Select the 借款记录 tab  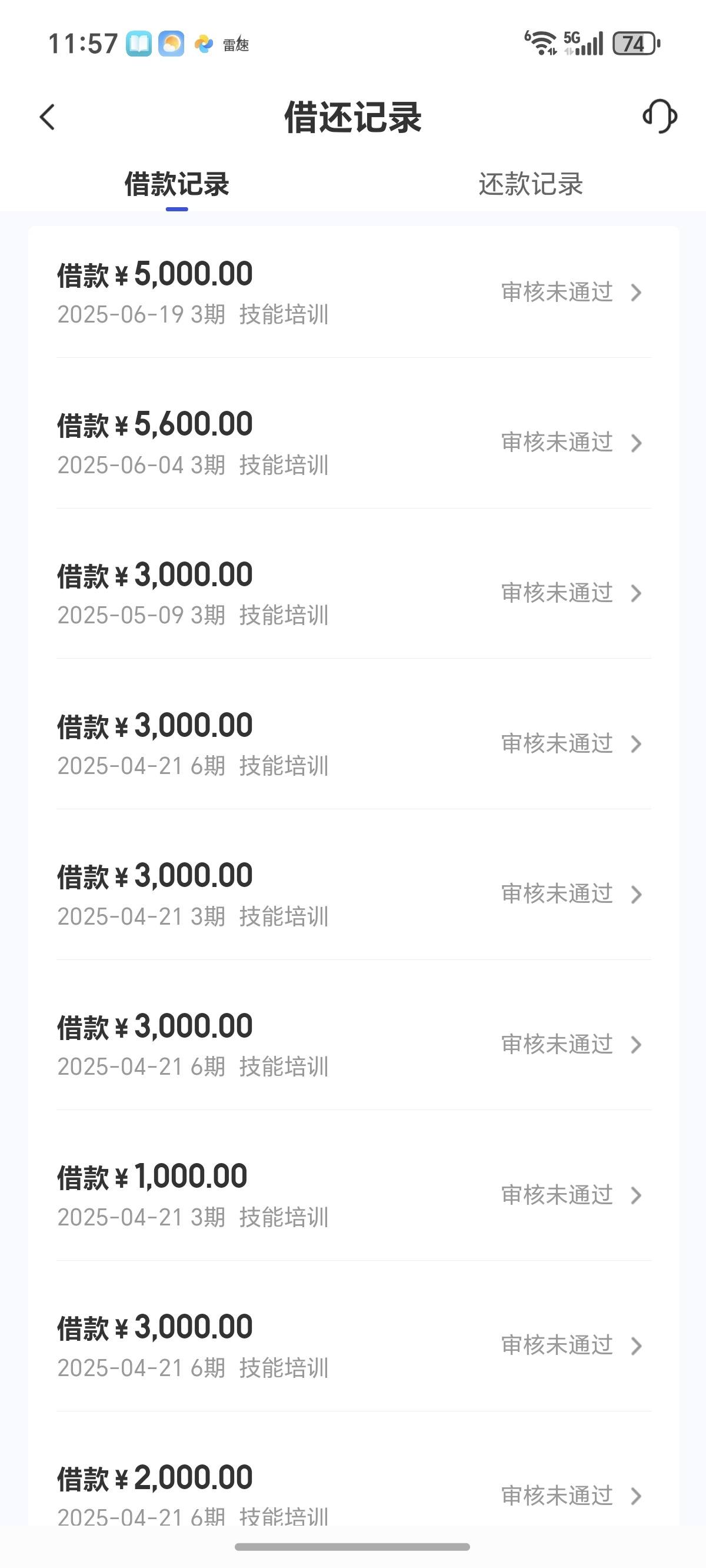point(176,184)
